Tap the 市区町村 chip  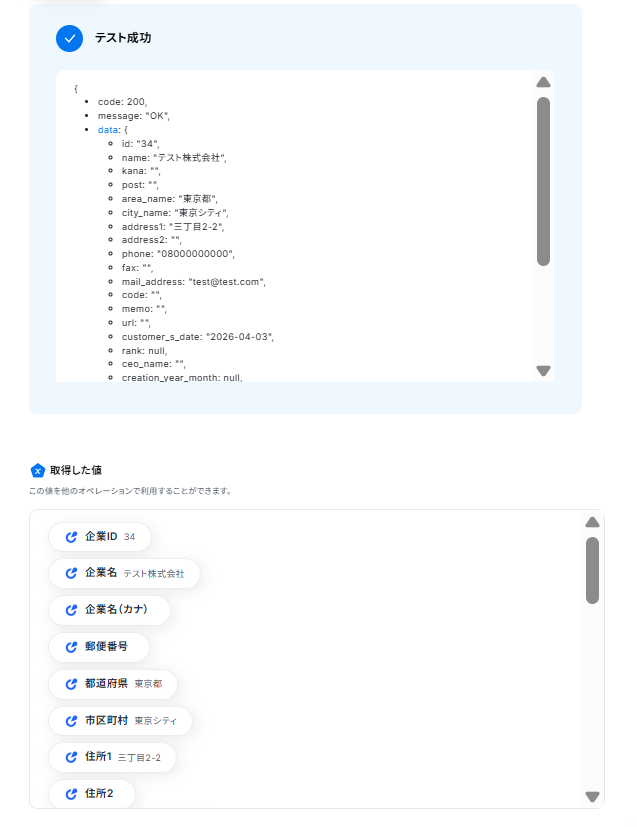[120, 721]
